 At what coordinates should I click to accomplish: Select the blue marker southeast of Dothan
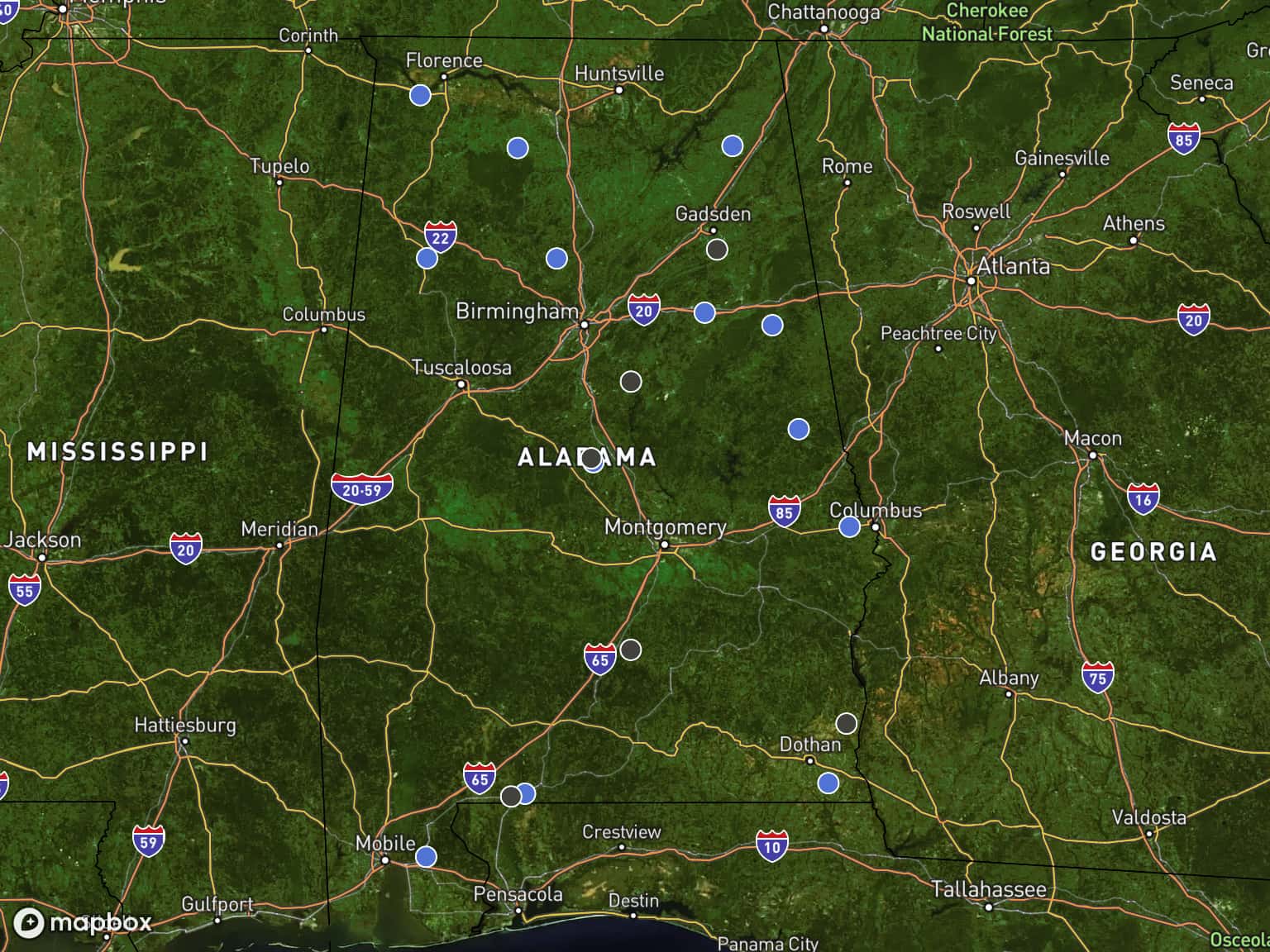828,783
